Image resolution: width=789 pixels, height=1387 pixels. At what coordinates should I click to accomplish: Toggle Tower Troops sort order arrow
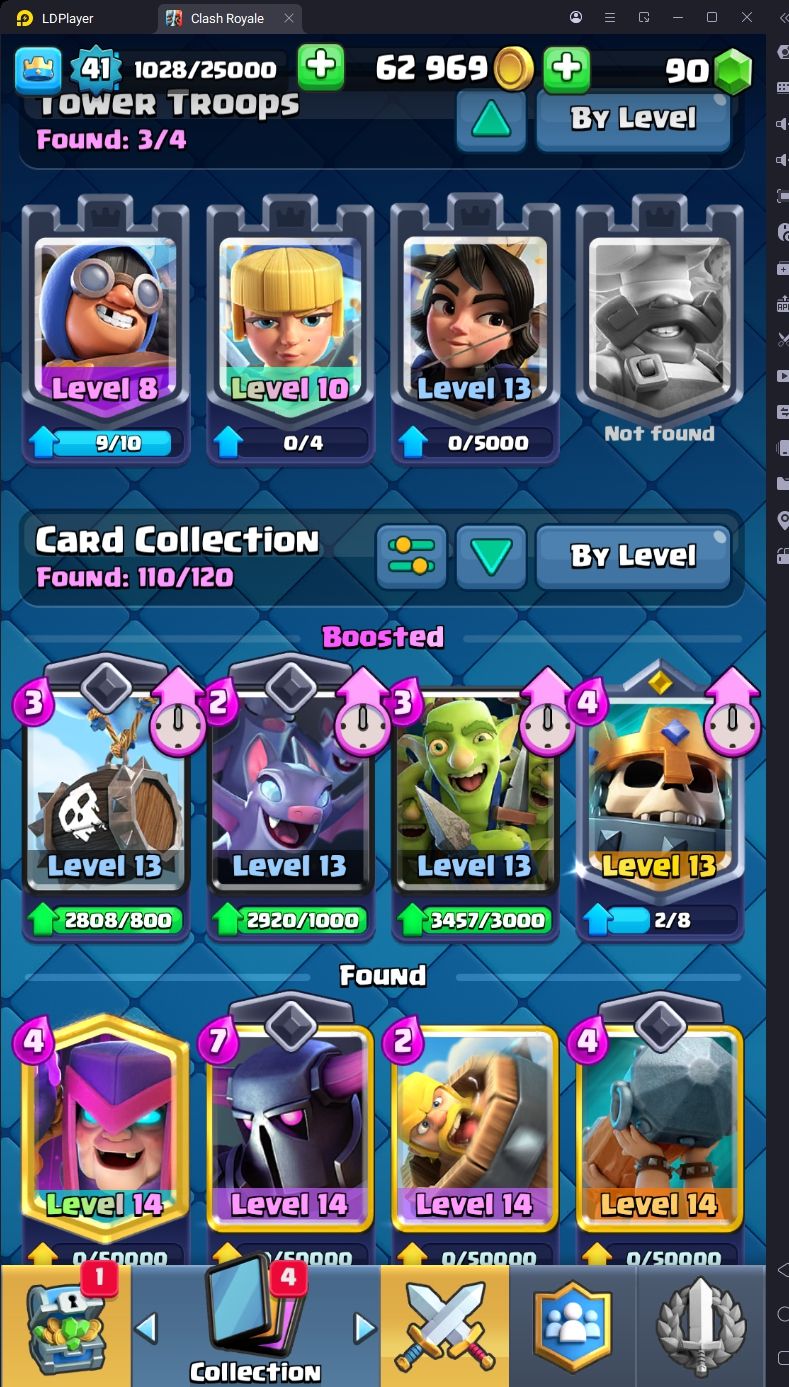pyautogui.click(x=491, y=119)
